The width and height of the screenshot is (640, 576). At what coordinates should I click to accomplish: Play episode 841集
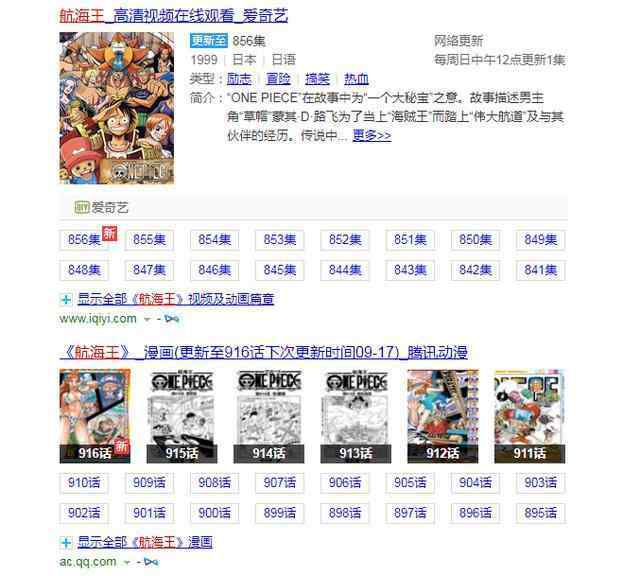click(x=541, y=270)
